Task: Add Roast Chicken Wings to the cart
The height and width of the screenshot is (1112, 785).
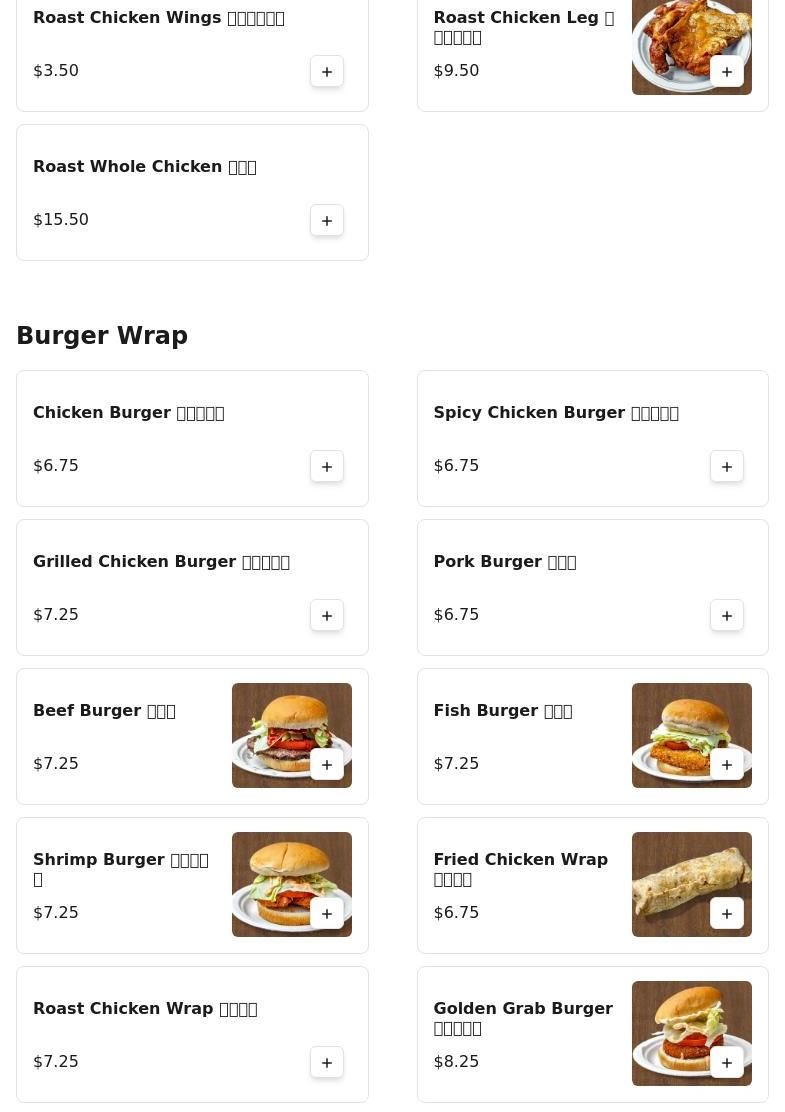Action: [327, 71]
